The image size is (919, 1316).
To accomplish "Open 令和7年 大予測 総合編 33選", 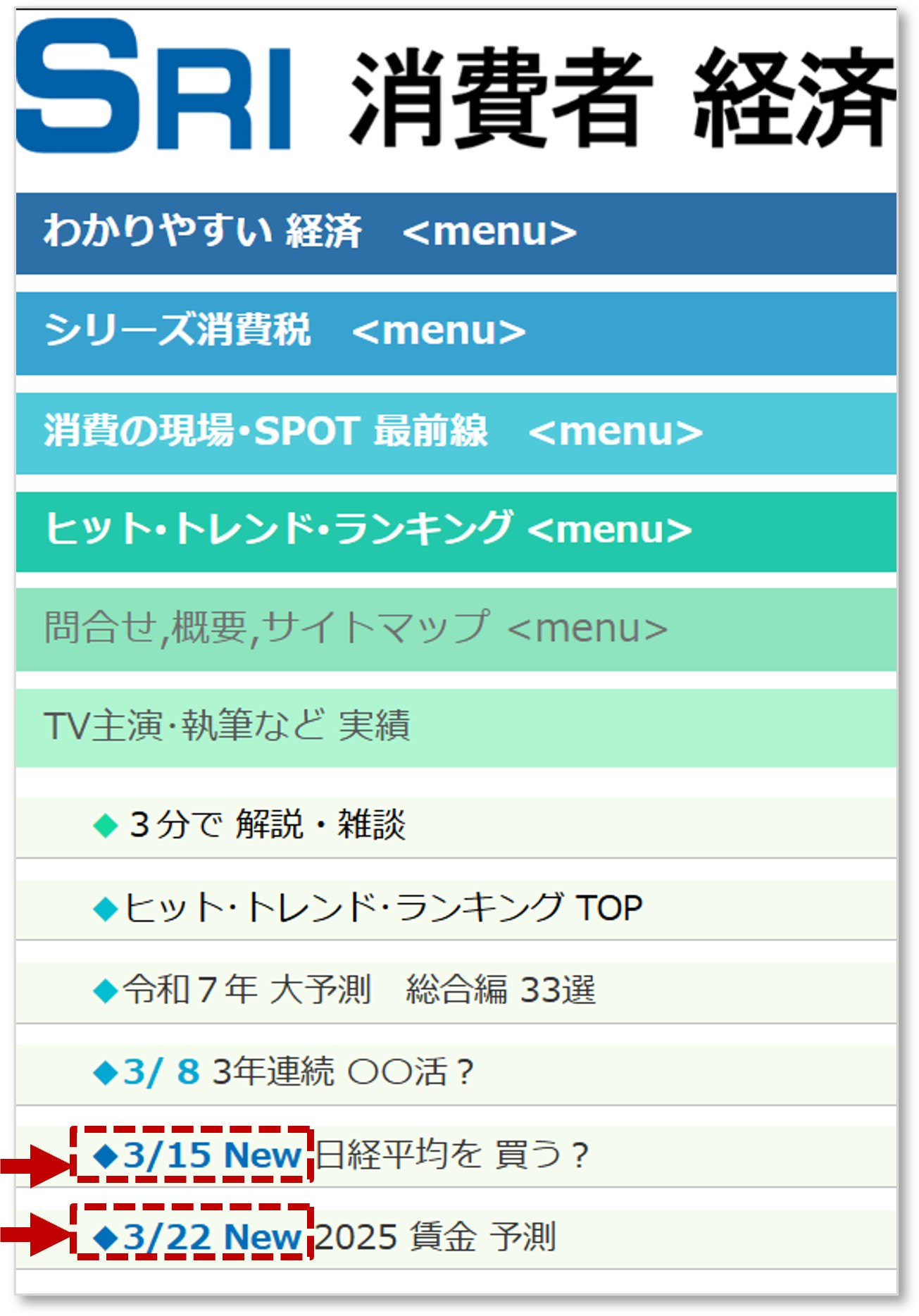I will (x=359, y=990).
